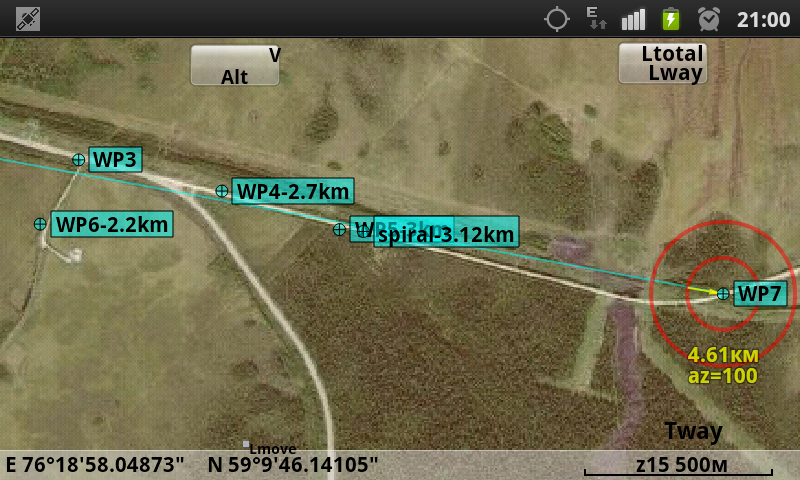
Task: Tap the V Alt button
Action: 236,65
